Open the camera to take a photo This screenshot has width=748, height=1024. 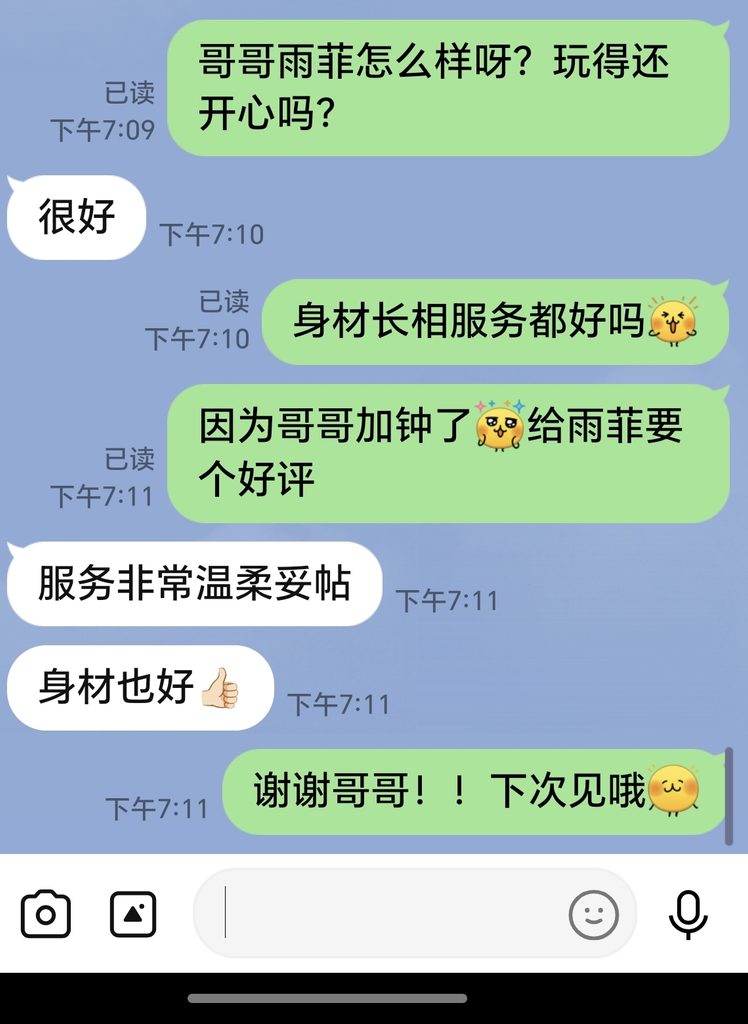(45, 913)
